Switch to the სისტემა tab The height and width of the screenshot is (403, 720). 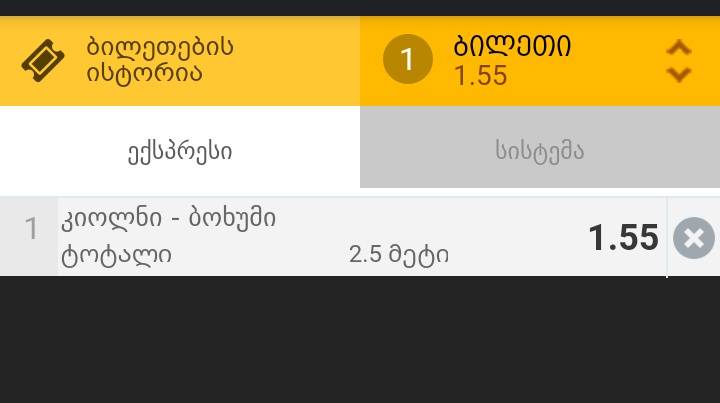(539, 151)
